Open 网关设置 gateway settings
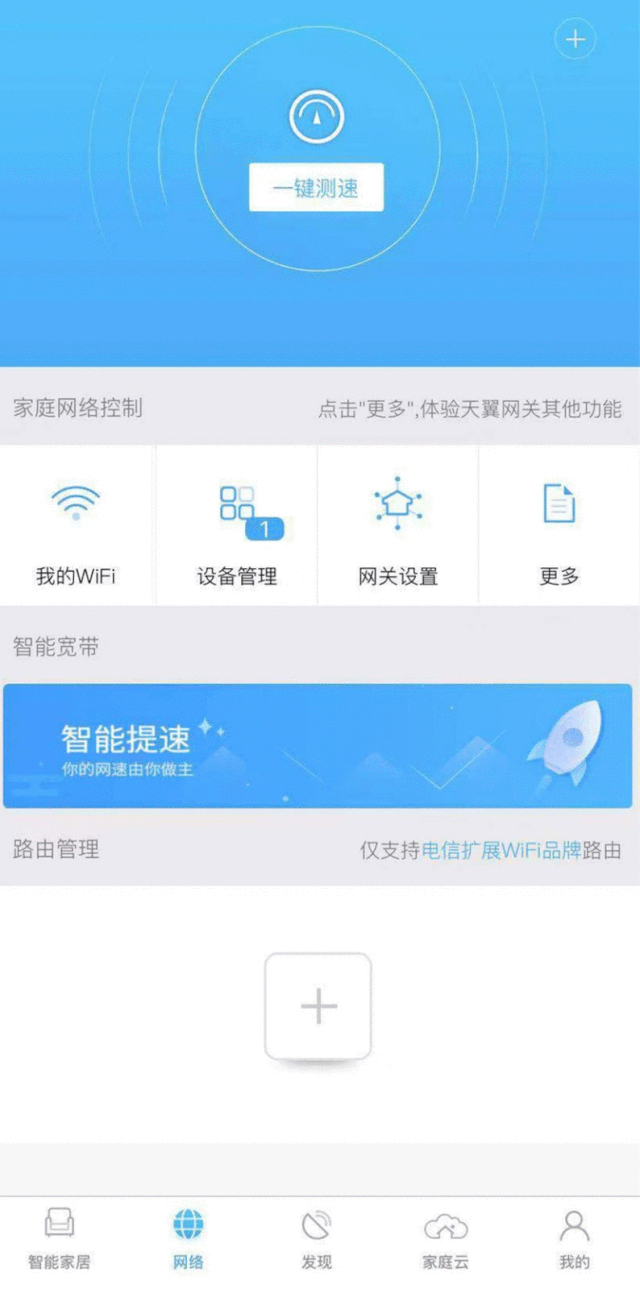Viewport: 640px width, 1289px height. coord(398,527)
